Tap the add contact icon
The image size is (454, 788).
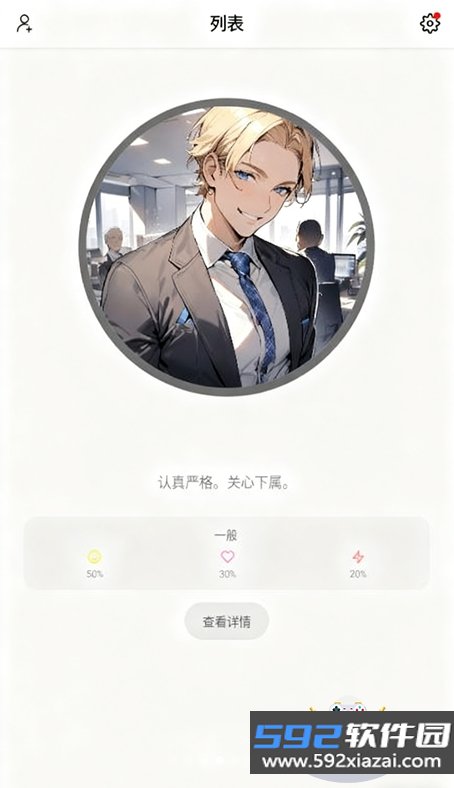coord(24,23)
